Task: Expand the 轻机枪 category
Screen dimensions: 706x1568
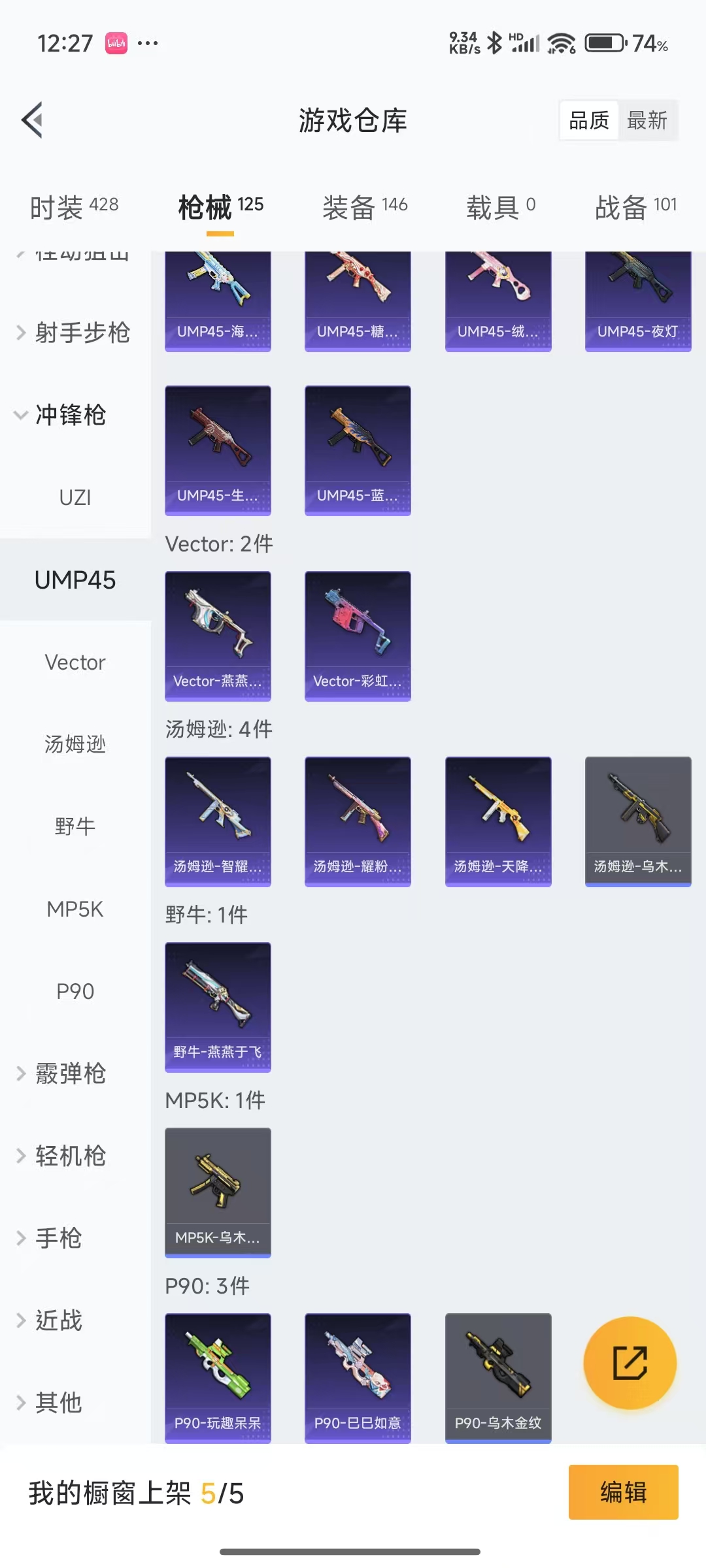Action: point(71,1156)
